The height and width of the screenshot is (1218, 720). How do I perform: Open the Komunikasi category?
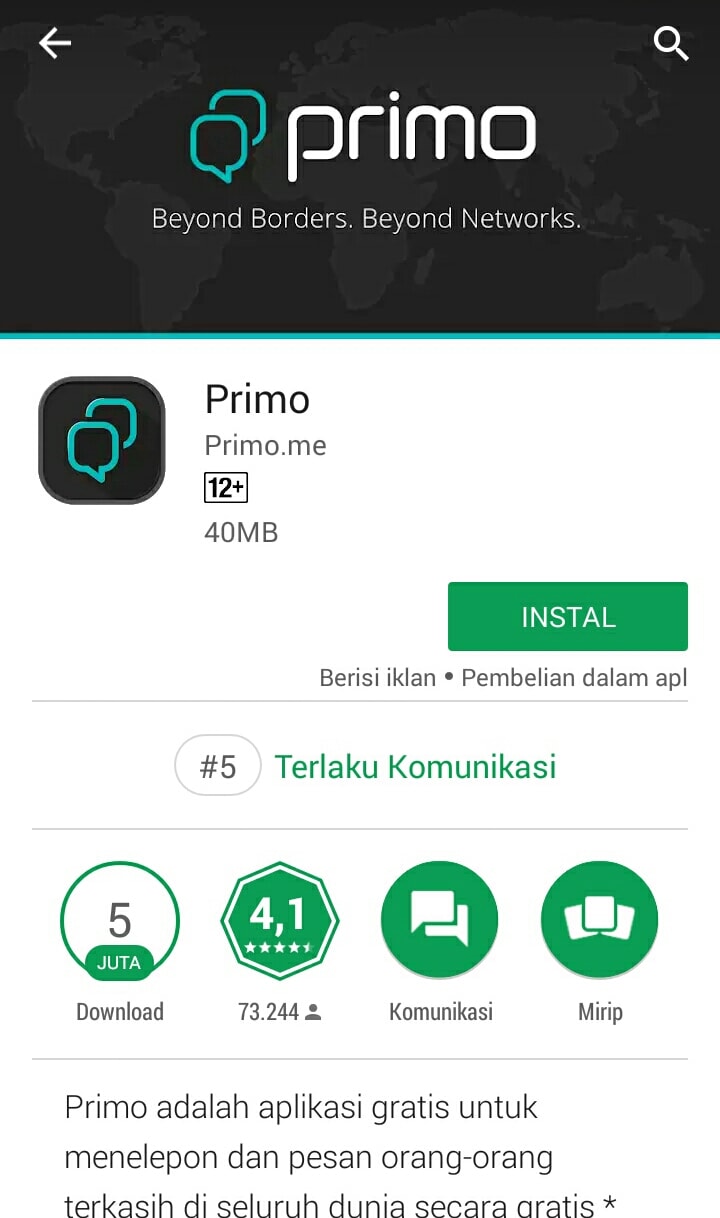tap(440, 922)
